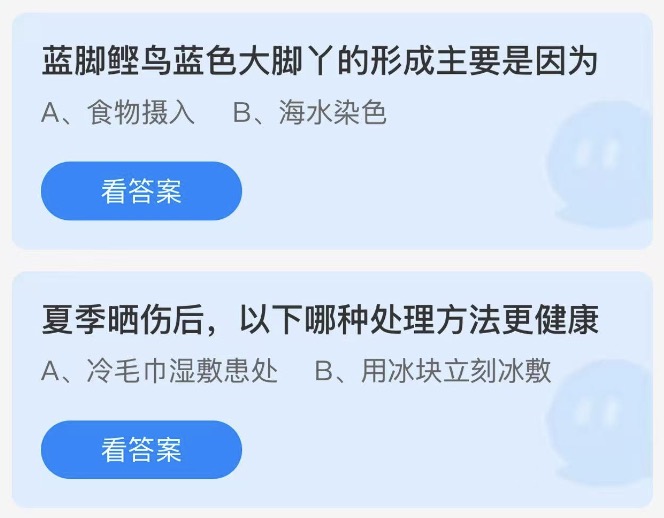Reveal answer for the blue-footed booby question
The width and height of the screenshot is (664, 518).
[141, 191]
